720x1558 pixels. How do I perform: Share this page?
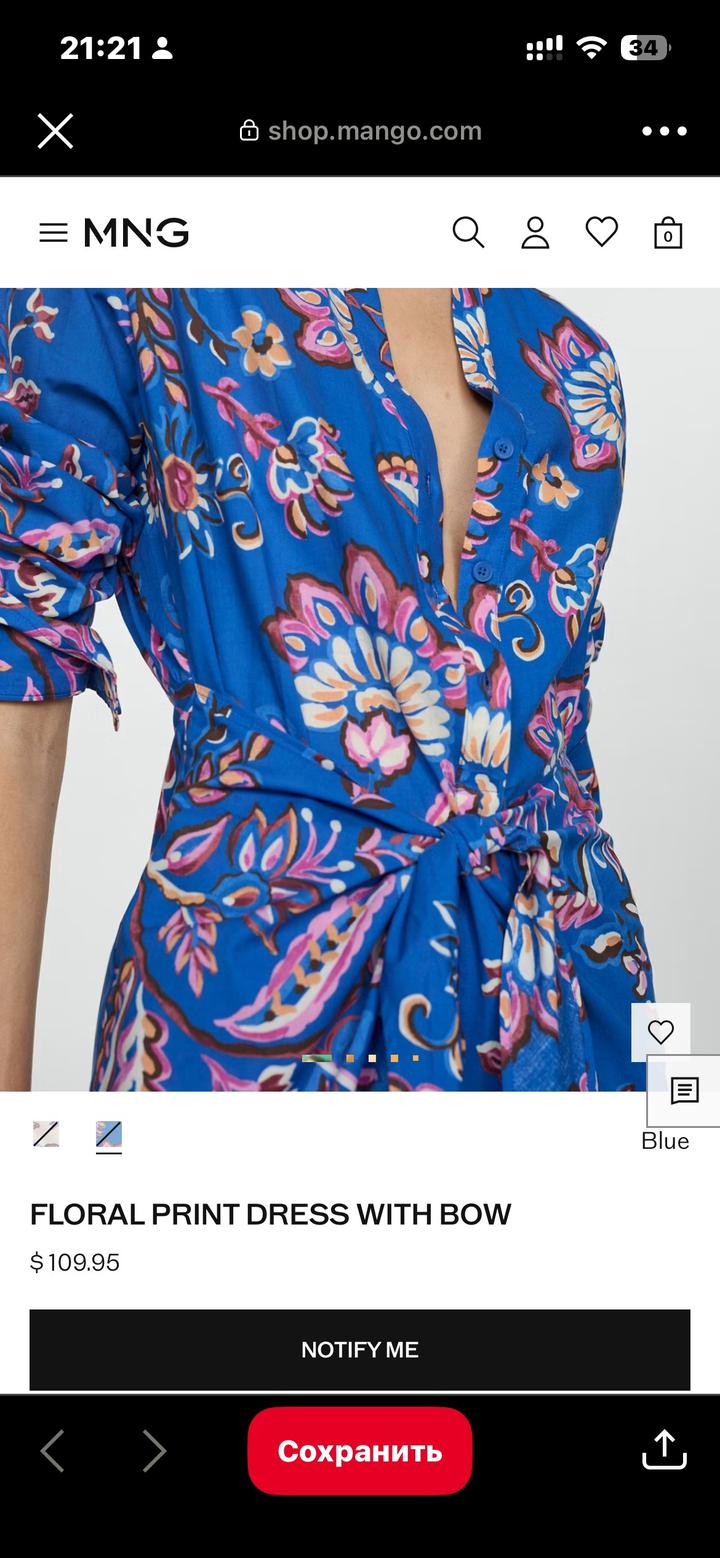[x=664, y=1449]
